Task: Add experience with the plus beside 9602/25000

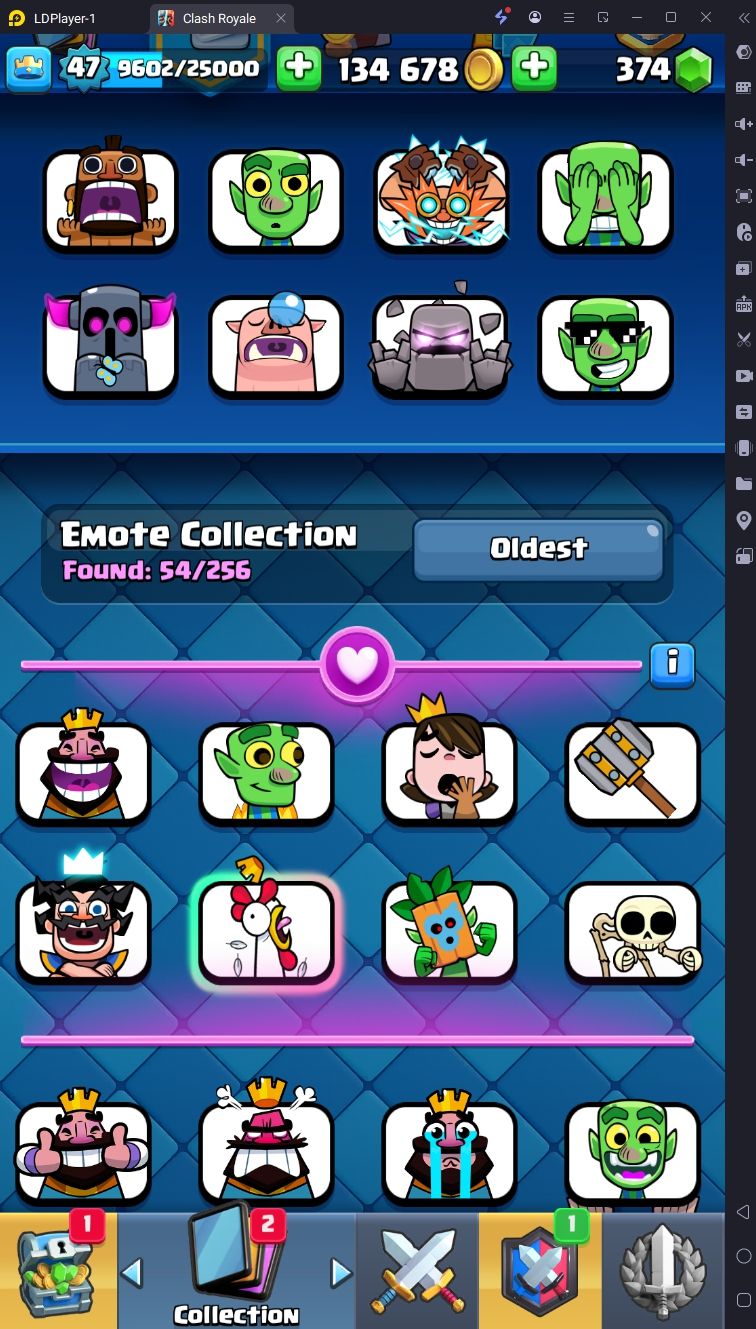Action: coord(299,68)
